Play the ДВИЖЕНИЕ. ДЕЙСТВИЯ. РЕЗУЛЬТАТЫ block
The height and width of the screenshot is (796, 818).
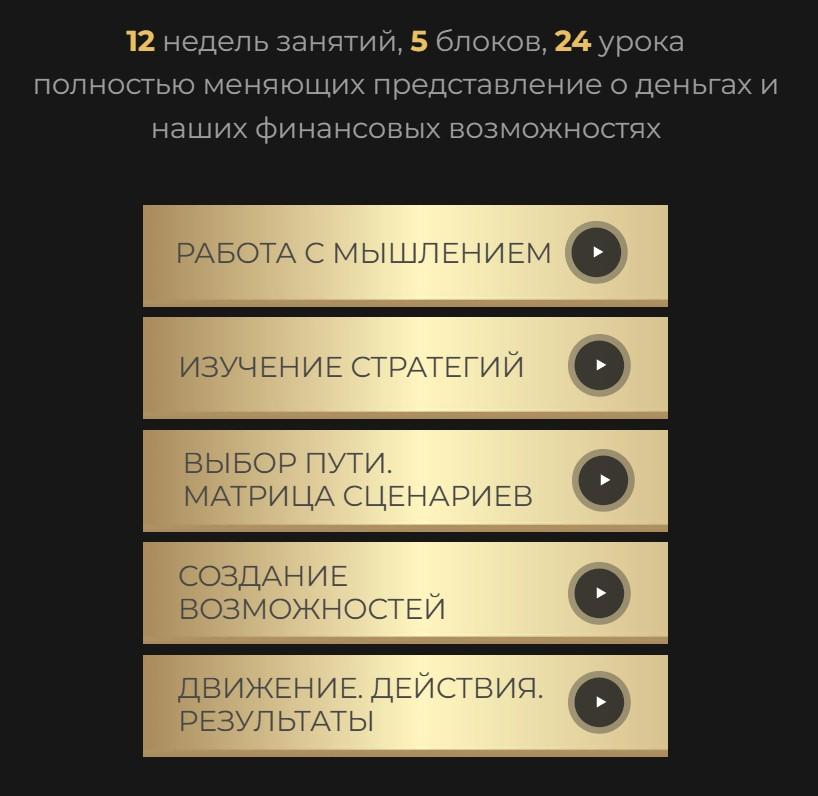(x=598, y=703)
